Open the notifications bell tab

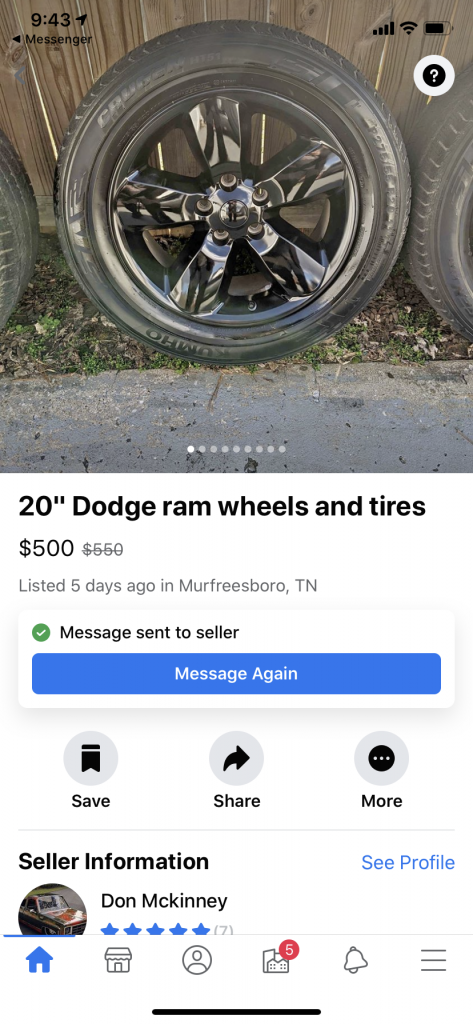click(355, 961)
